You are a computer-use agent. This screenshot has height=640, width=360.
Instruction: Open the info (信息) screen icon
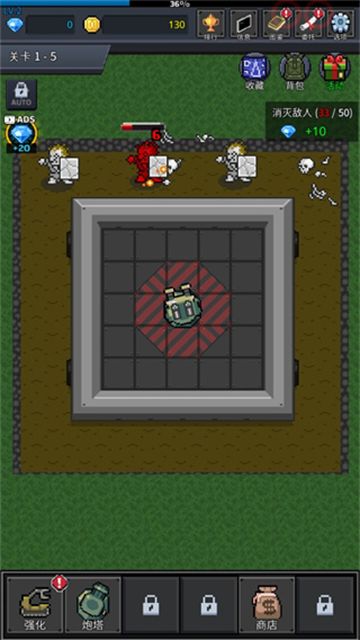(243, 24)
